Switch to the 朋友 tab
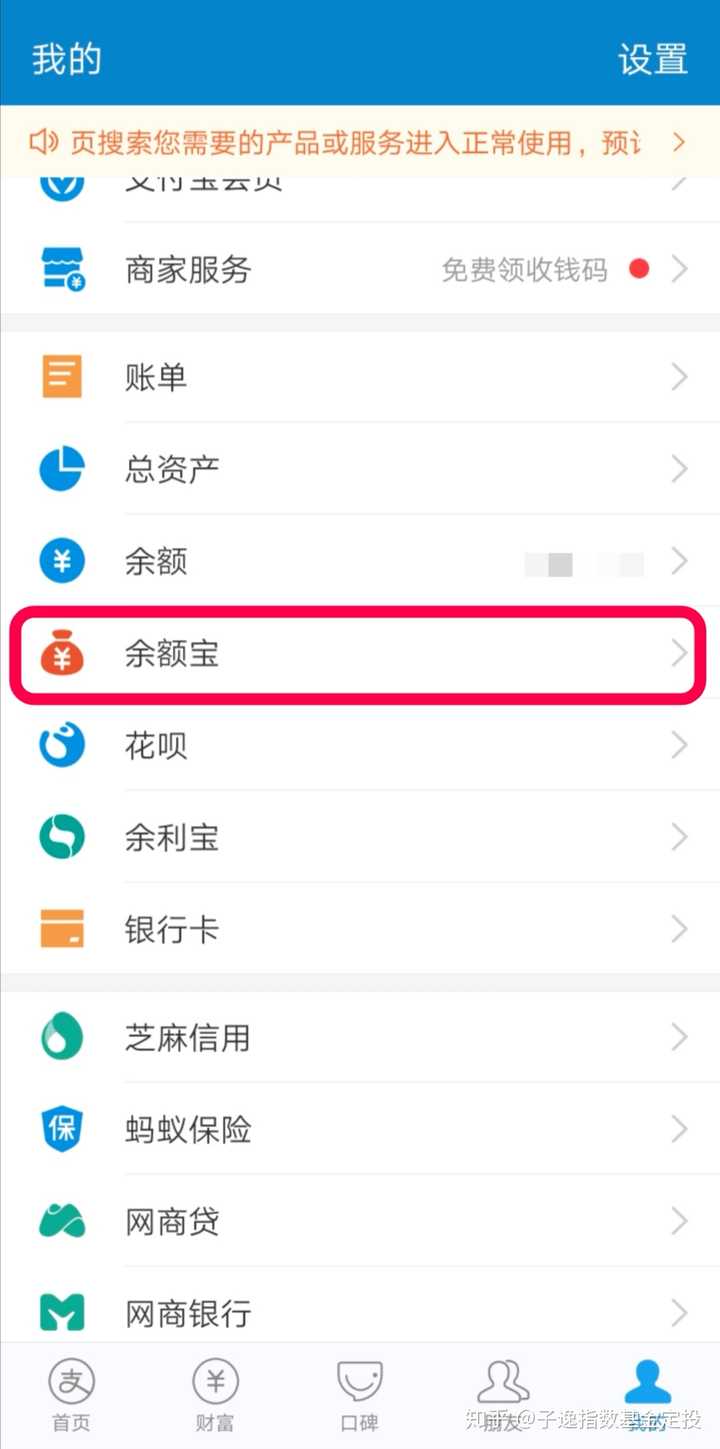Screen dimensions: 720x1449 pos(504,1396)
